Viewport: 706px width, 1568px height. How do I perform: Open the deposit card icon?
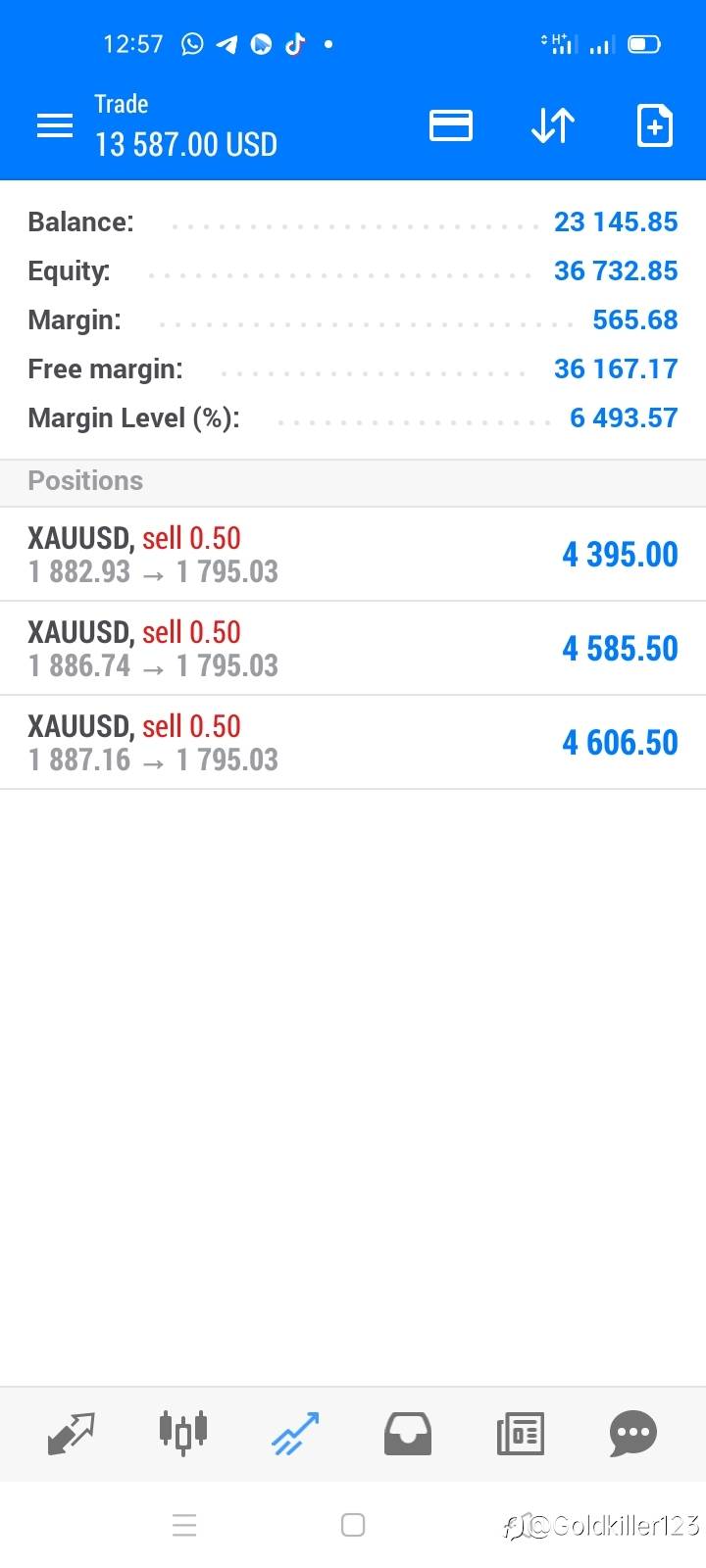(x=451, y=125)
